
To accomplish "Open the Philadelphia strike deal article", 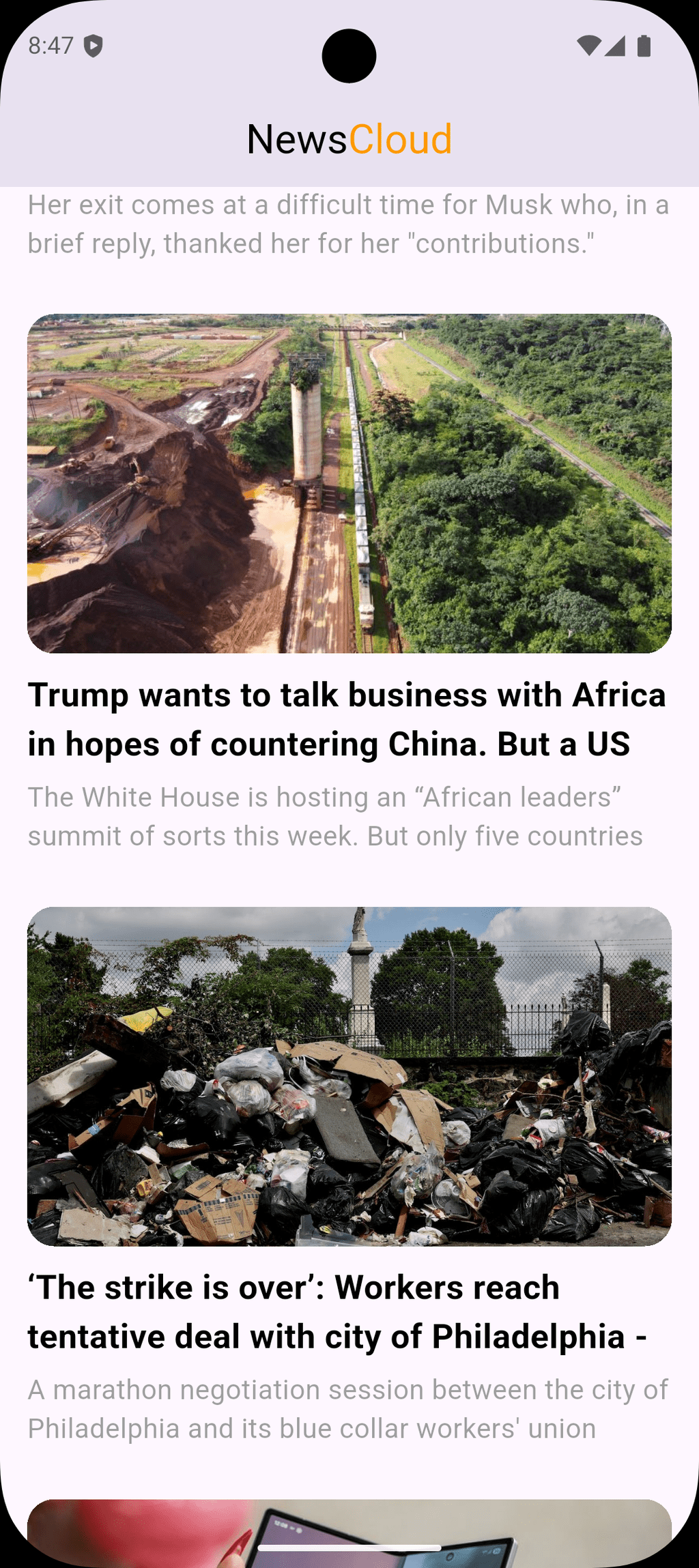I will pos(337,1311).
